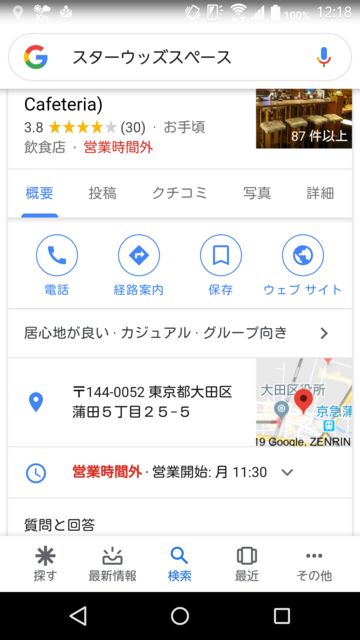The height and width of the screenshot is (640, 360).
Task: Switch to the 詳細 tab
Action: (x=320, y=193)
